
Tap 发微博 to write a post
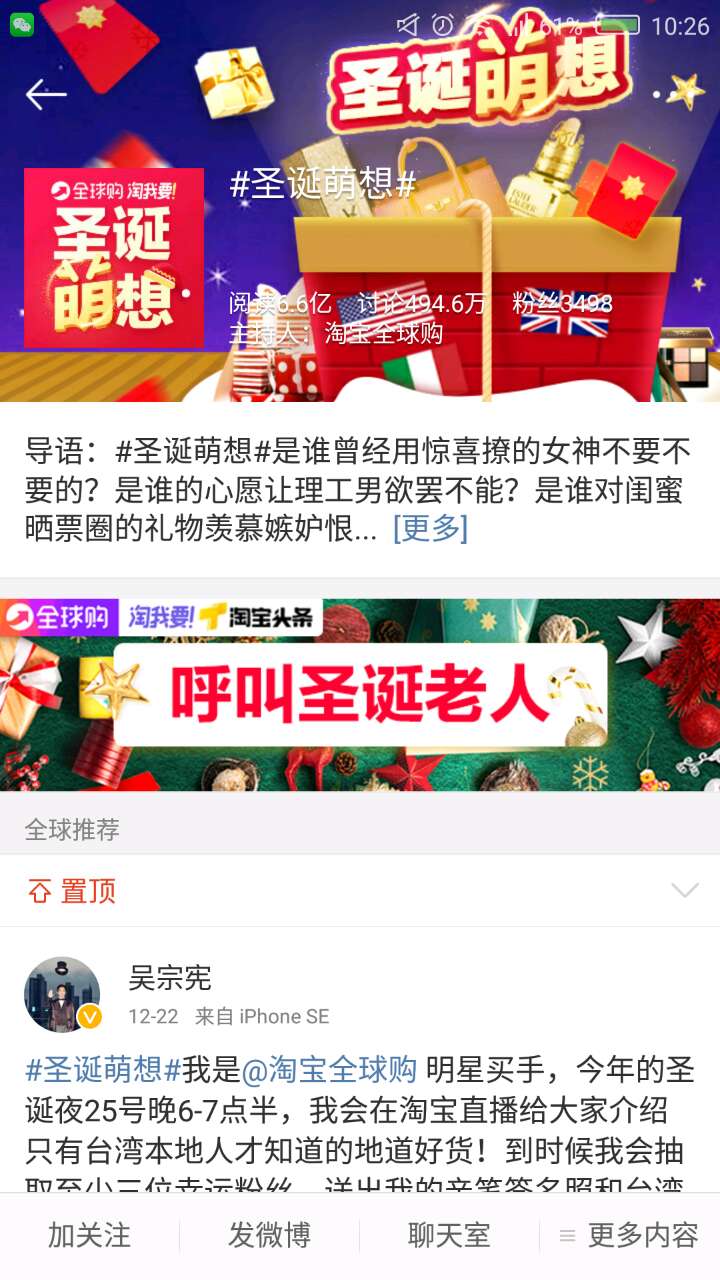pyautogui.click(x=269, y=1236)
